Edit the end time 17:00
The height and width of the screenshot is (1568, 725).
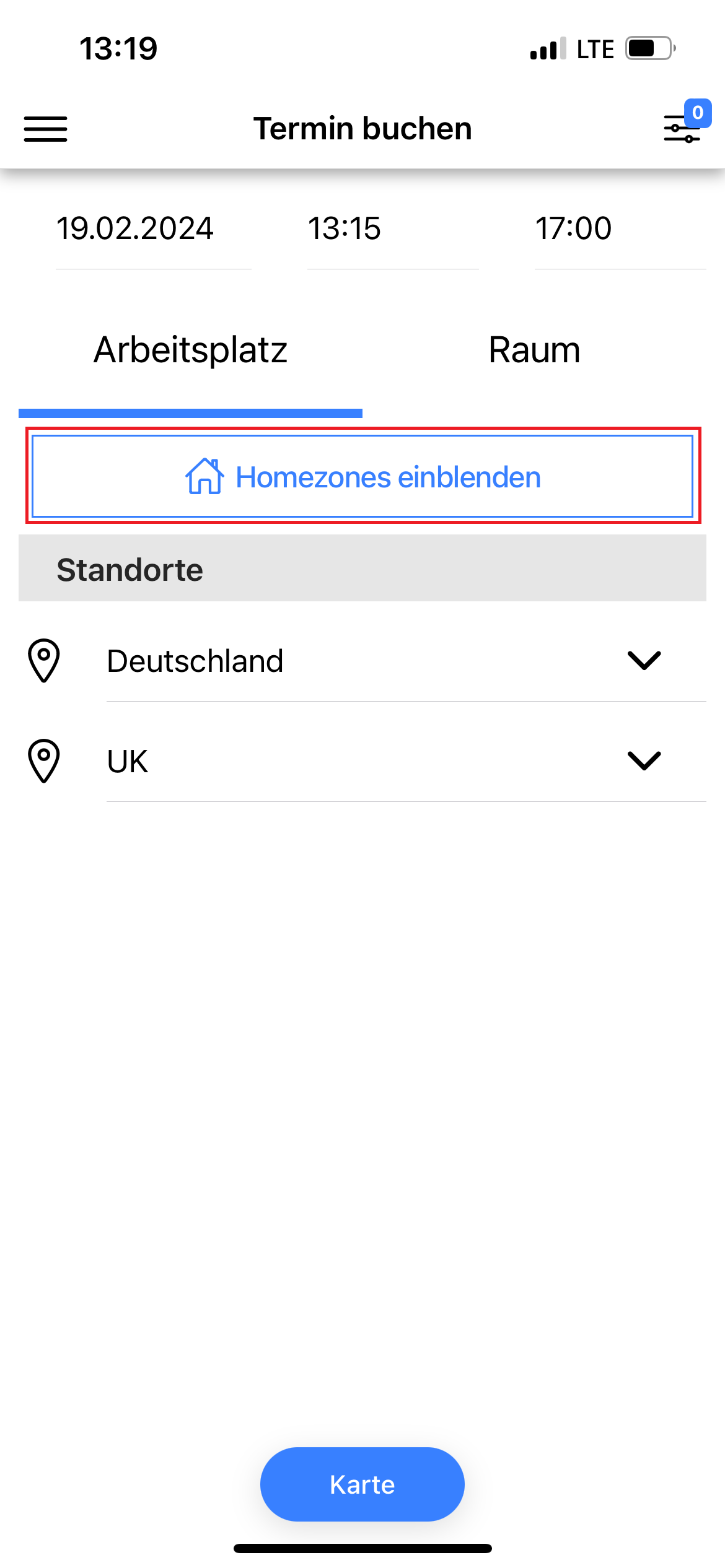620,229
